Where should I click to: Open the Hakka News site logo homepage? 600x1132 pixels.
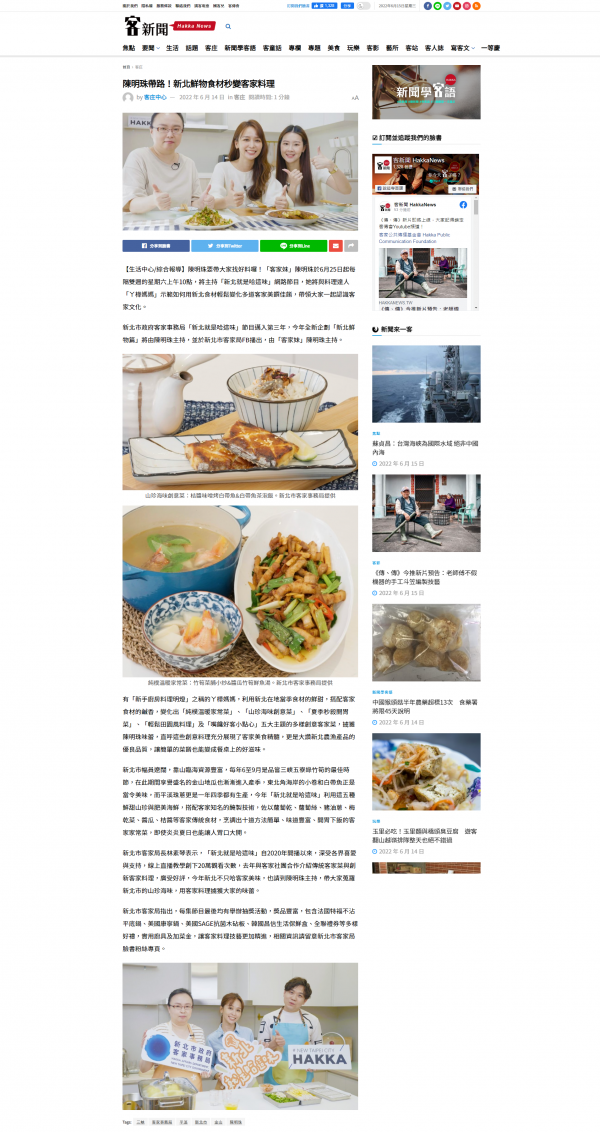point(170,26)
